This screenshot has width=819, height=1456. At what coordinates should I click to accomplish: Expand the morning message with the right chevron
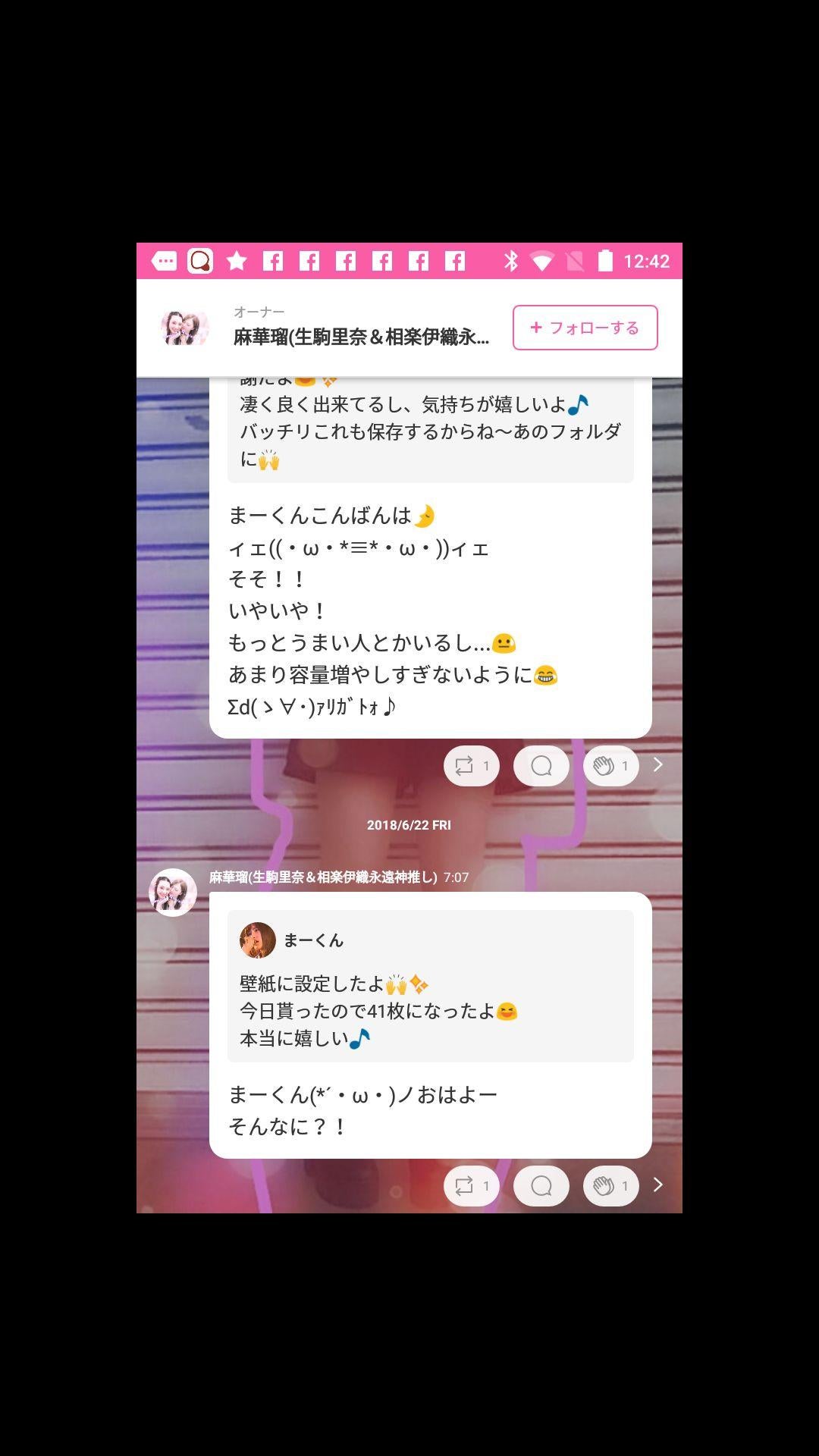657,1185
